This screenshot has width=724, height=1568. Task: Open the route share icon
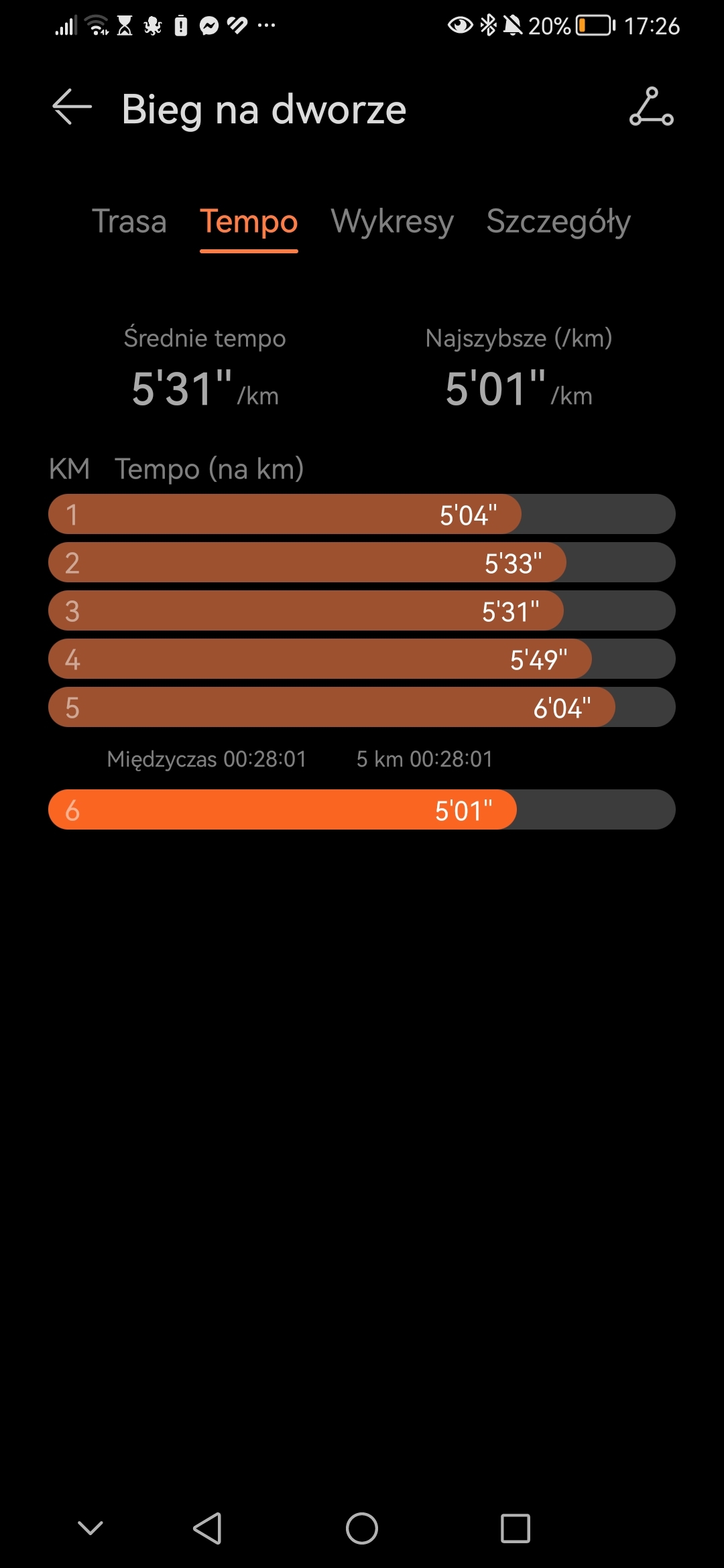tap(651, 107)
